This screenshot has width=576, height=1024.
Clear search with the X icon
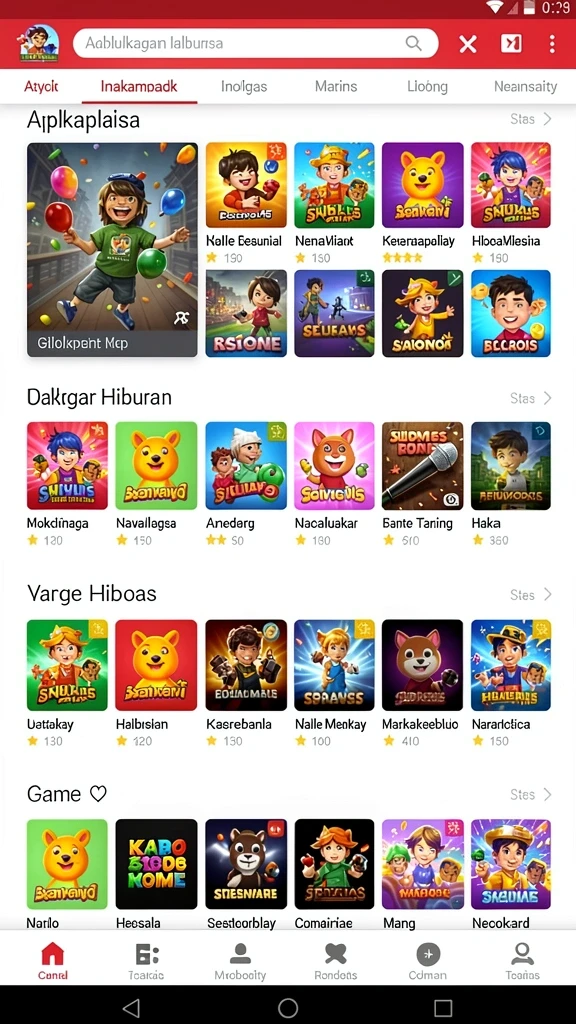468,44
